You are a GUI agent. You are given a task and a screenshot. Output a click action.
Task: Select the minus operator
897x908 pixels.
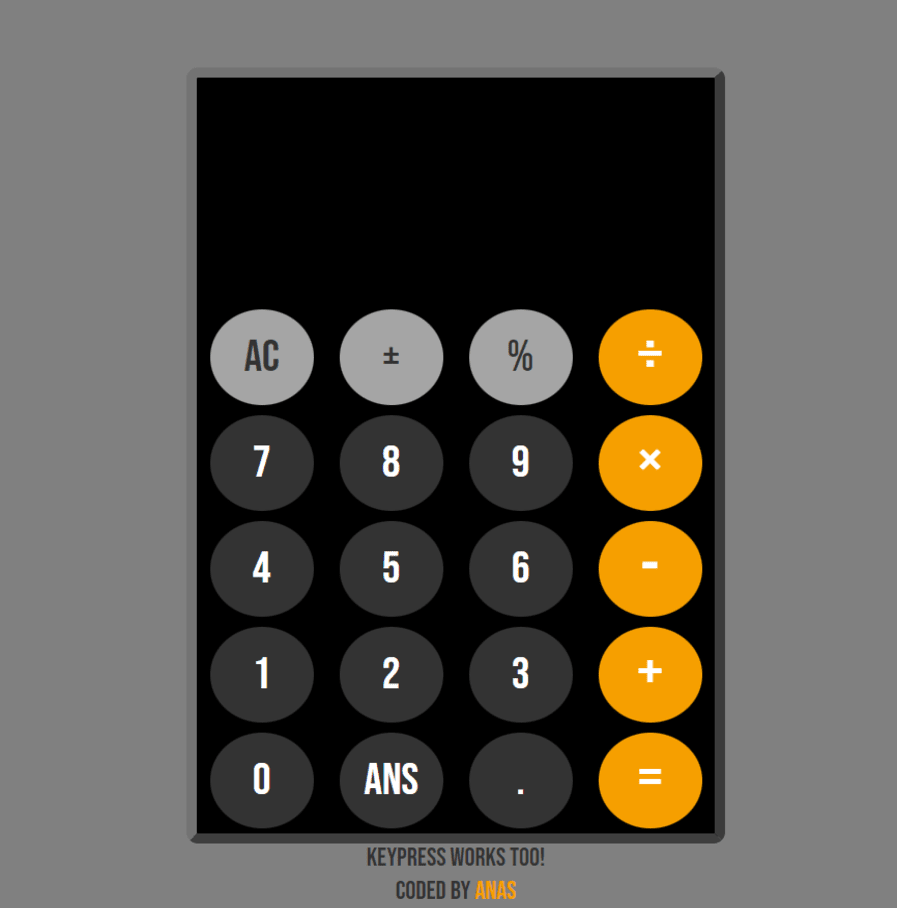650,569
